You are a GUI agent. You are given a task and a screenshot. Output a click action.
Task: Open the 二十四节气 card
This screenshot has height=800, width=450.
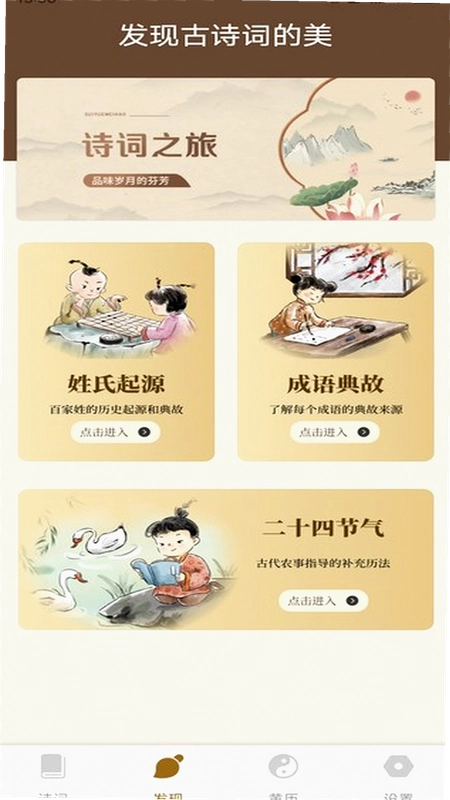click(226, 559)
